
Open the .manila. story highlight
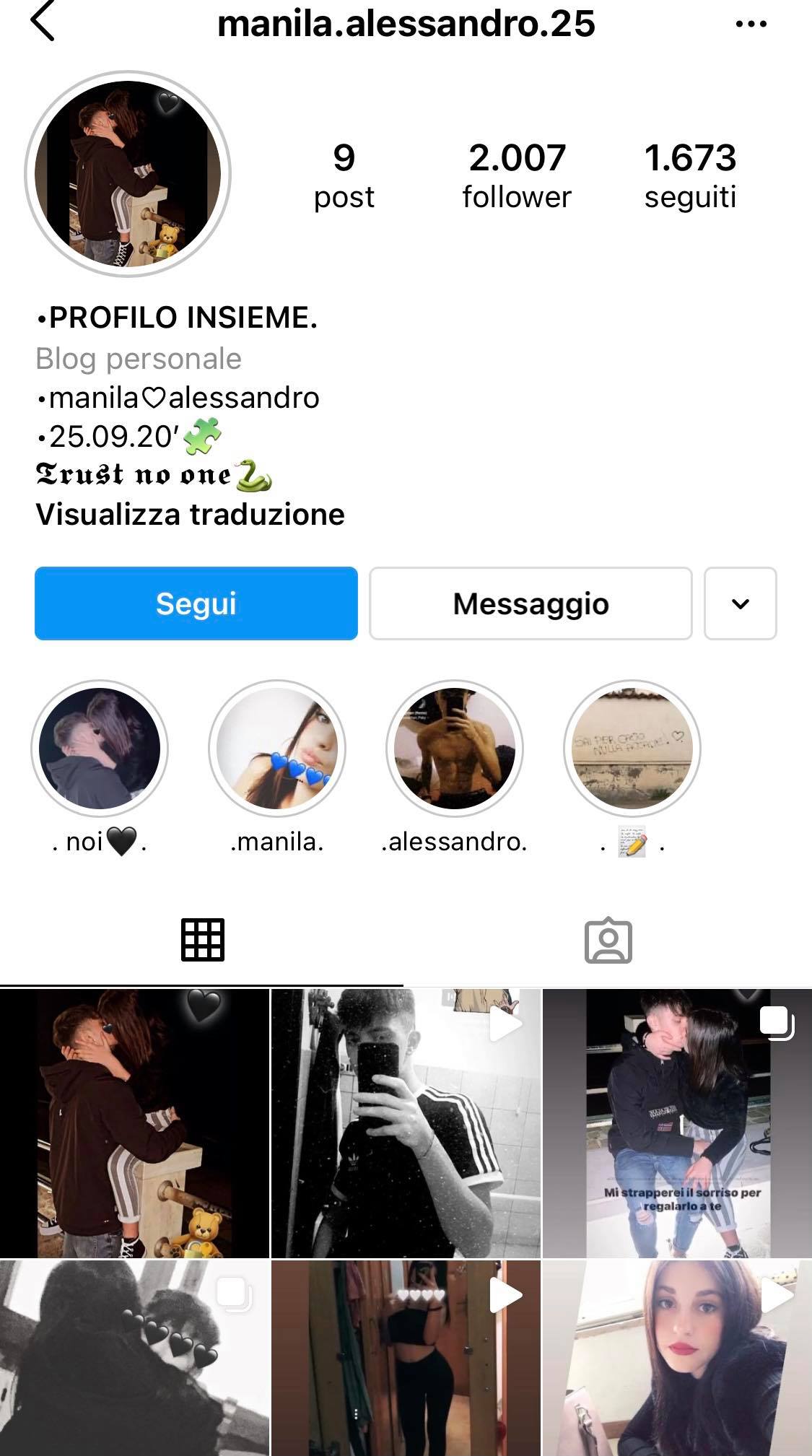(x=277, y=749)
